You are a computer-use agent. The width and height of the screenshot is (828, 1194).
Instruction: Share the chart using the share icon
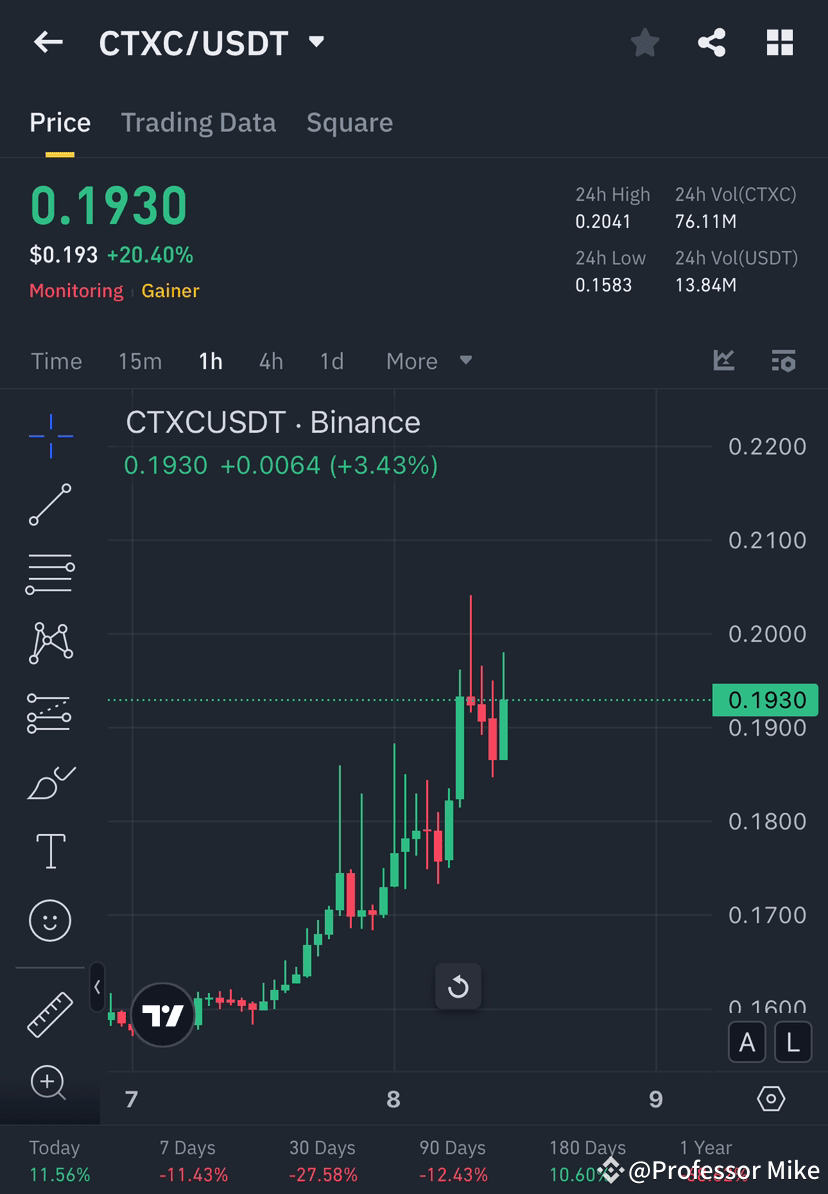tap(712, 42)
